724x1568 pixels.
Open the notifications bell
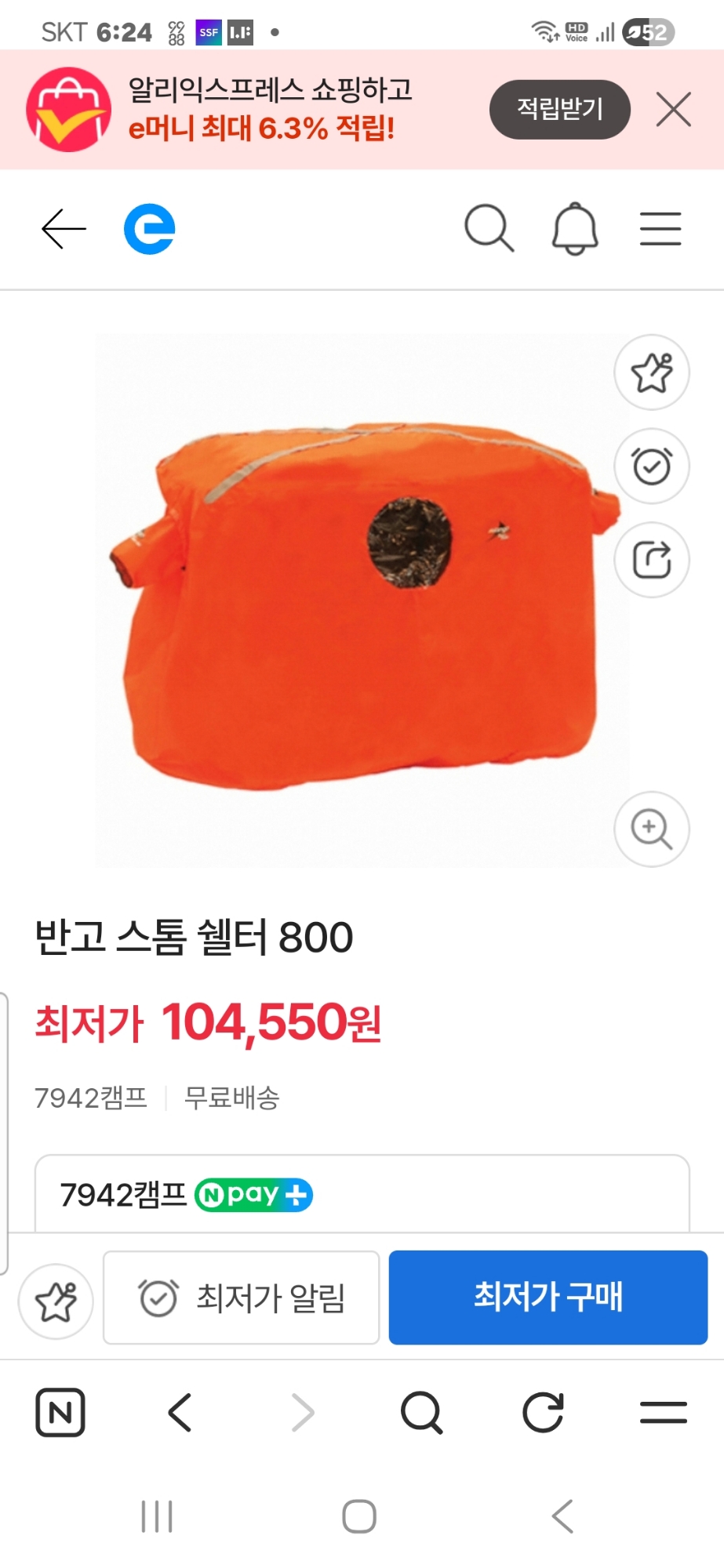(575, 228)
